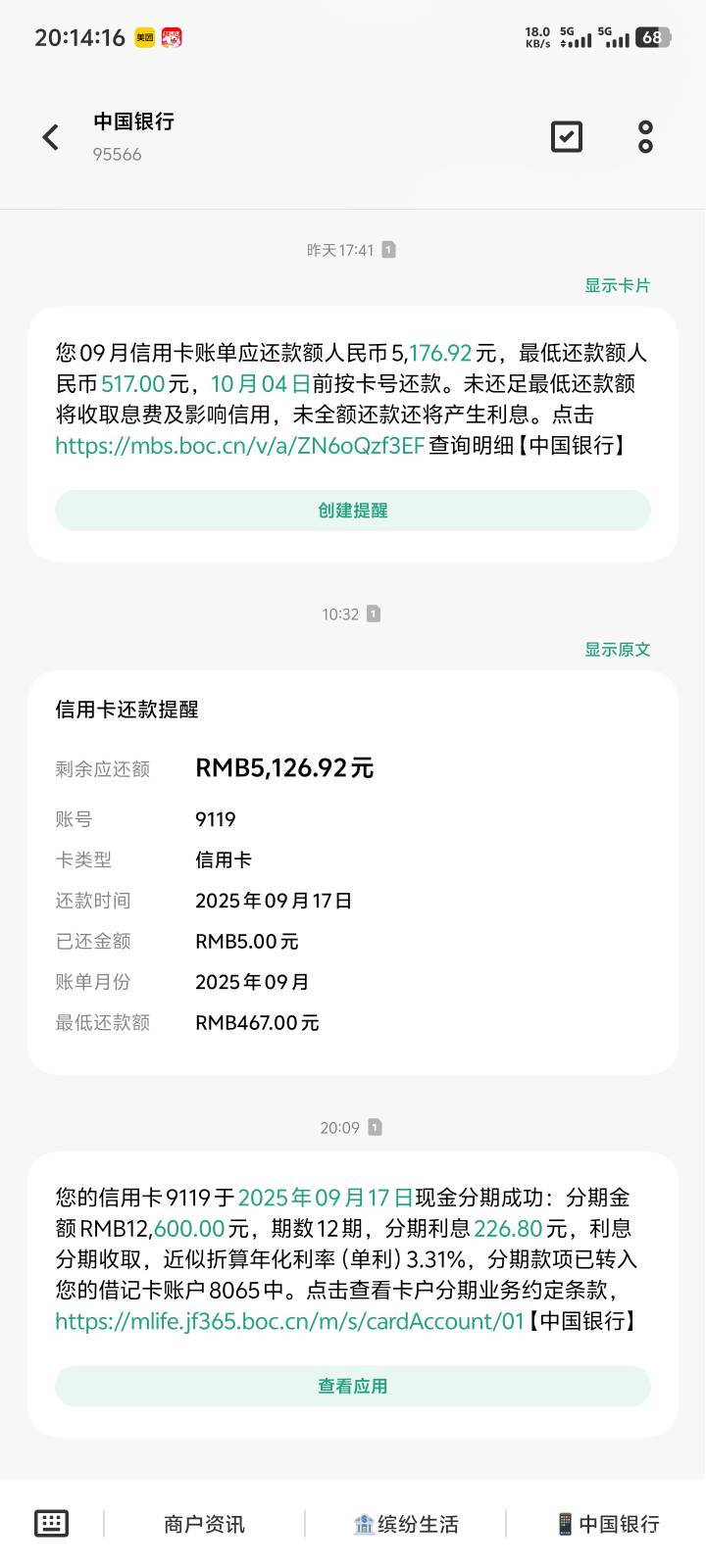Tap the highlighted date 10月04日
This screenshot has width=706, height=1568.
[x=261, y=383]
